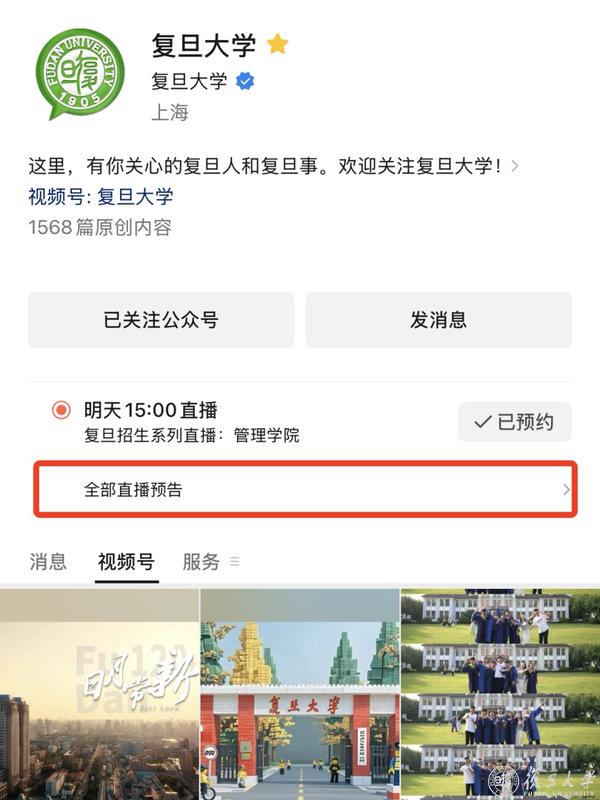View the Fudan University profile avatar
Image resolution: width=600 pixels, height=800 pixels.
[x=80, y=74]
